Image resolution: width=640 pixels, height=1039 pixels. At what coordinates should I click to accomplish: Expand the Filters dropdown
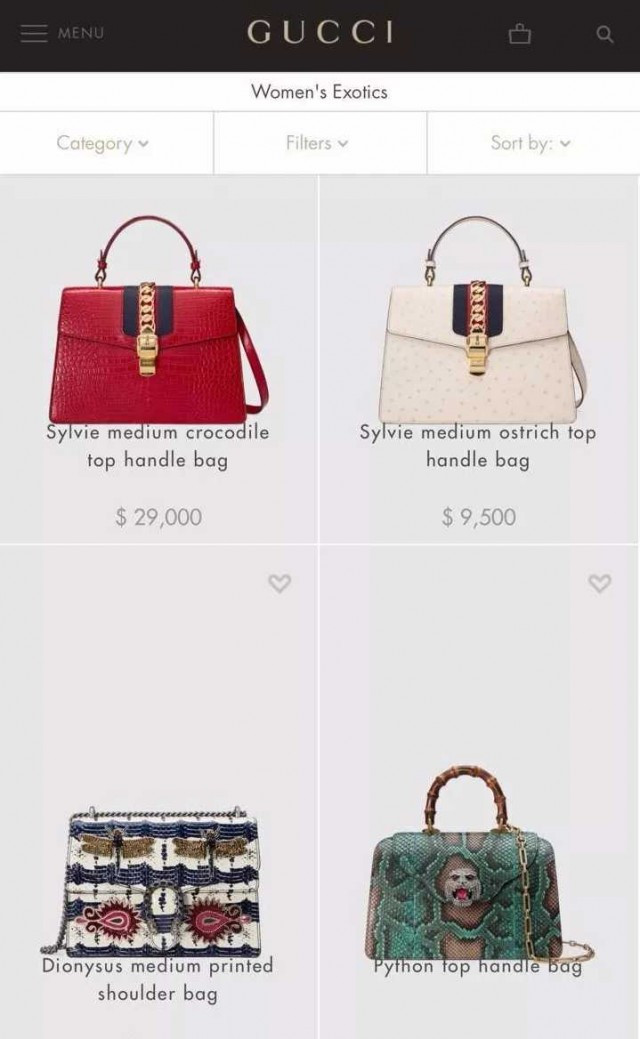(x=317, y=143)
